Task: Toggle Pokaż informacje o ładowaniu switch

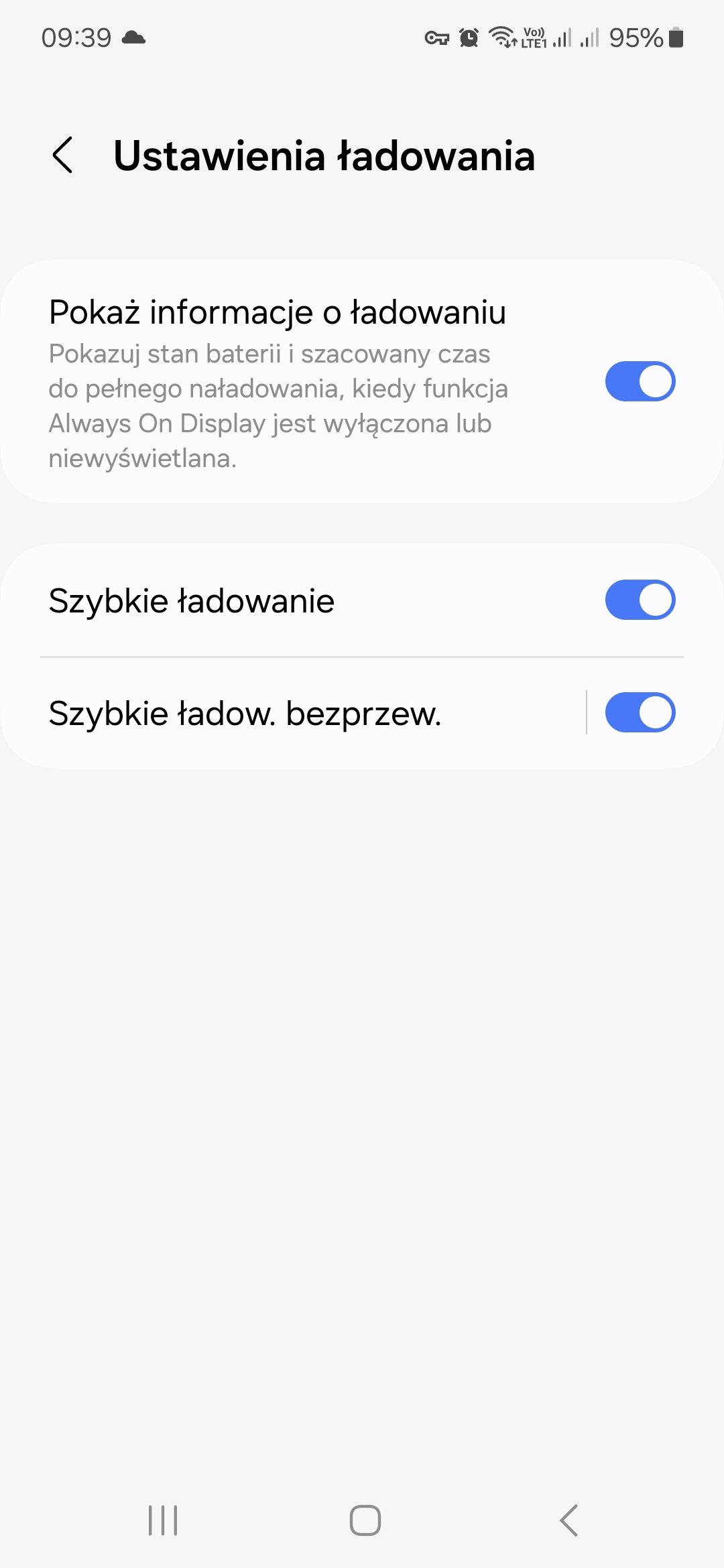Action: [x=640, y=381]
